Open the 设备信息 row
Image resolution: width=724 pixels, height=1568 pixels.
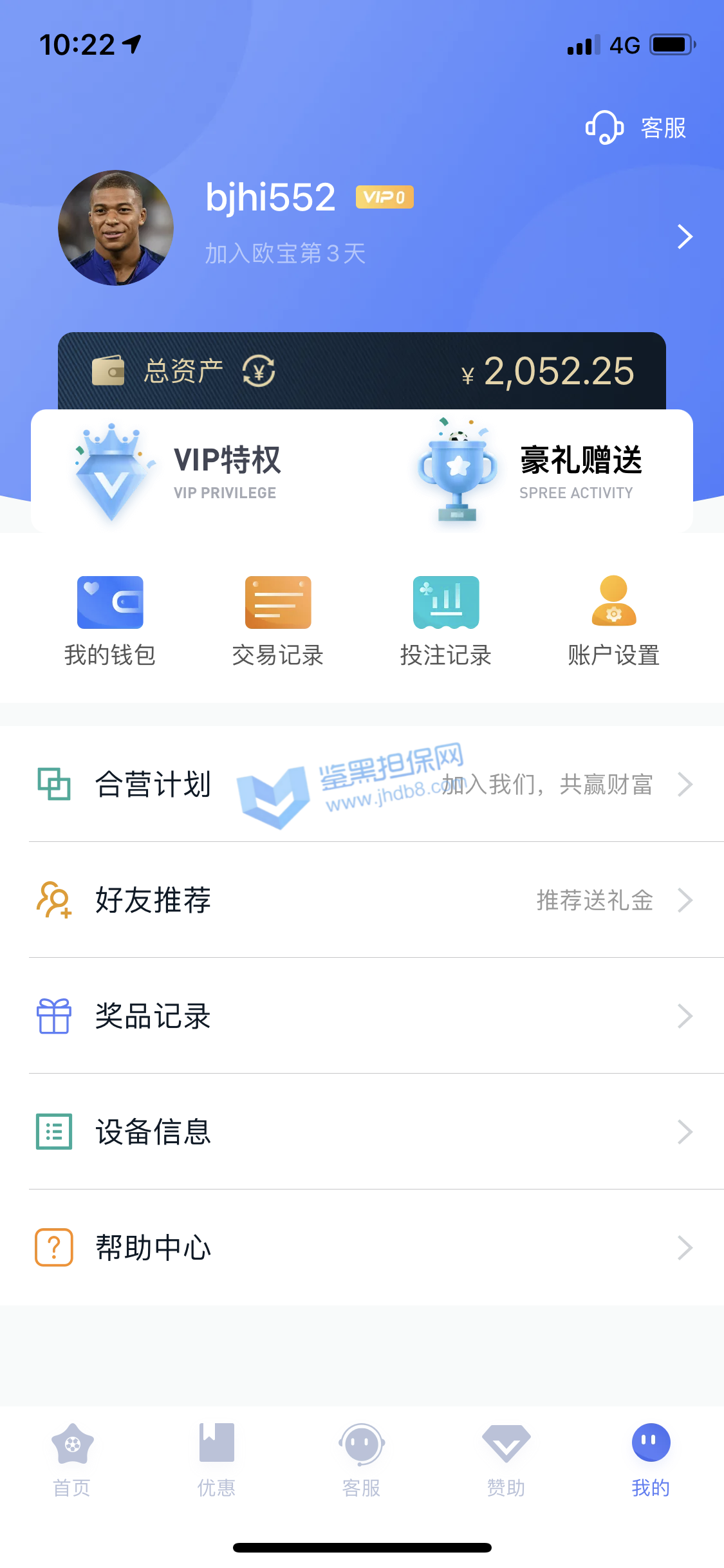(x=362, y=1132)
